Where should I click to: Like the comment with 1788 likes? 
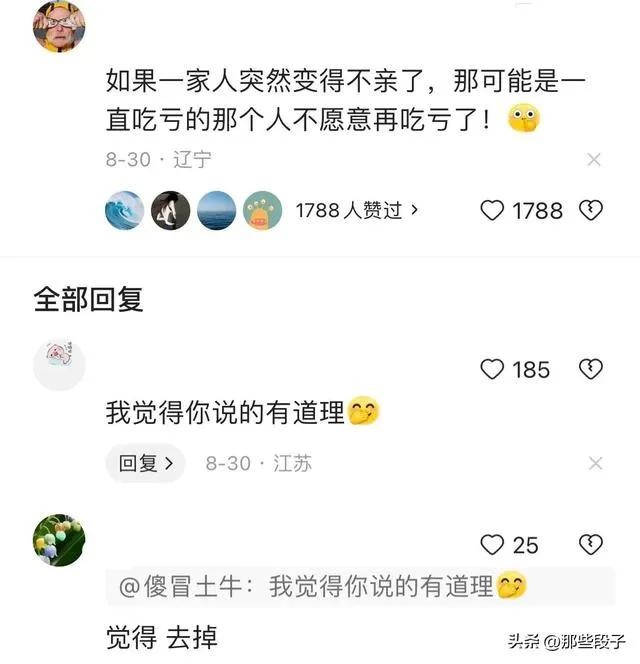(x=493, y=210)
